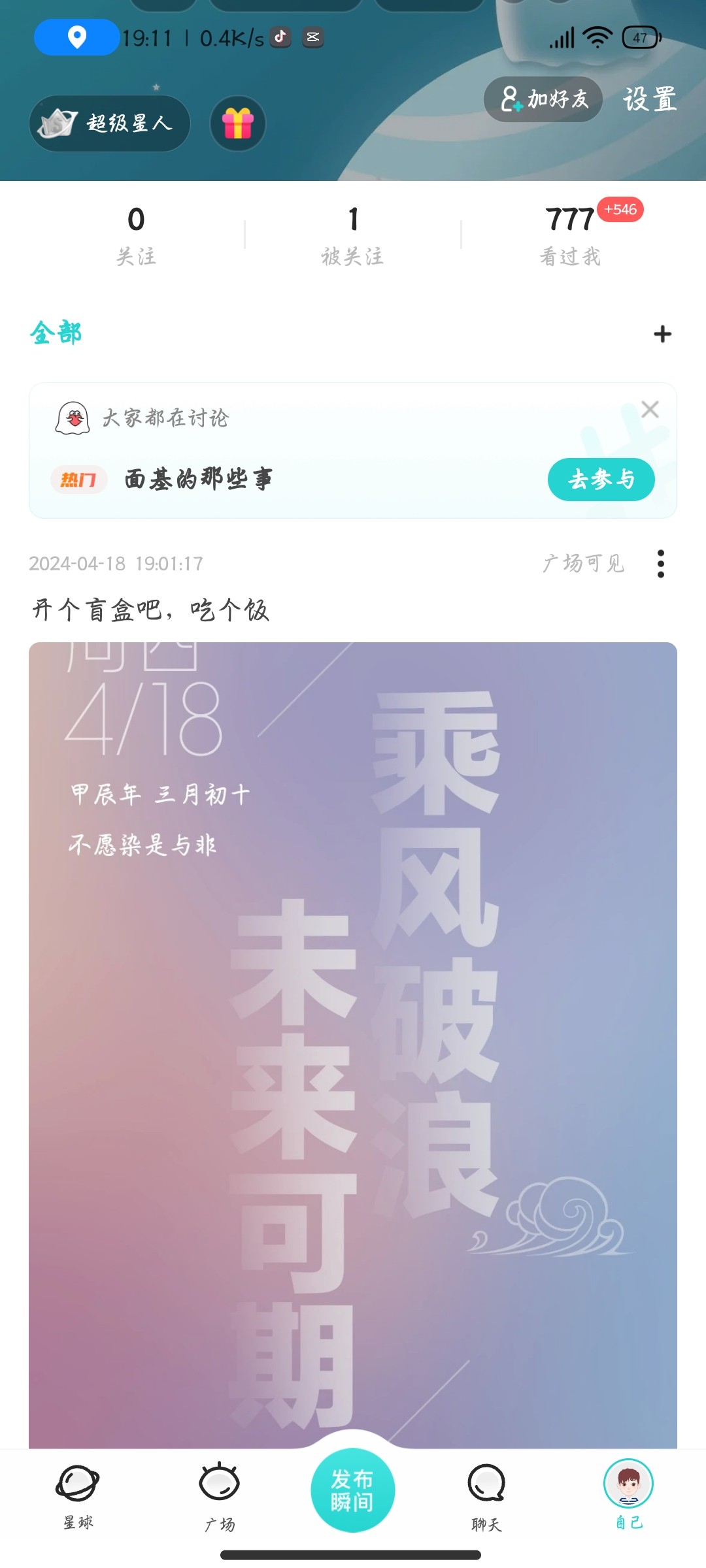Tap 发布瞬间 to publish a moment

point(352,1490)
